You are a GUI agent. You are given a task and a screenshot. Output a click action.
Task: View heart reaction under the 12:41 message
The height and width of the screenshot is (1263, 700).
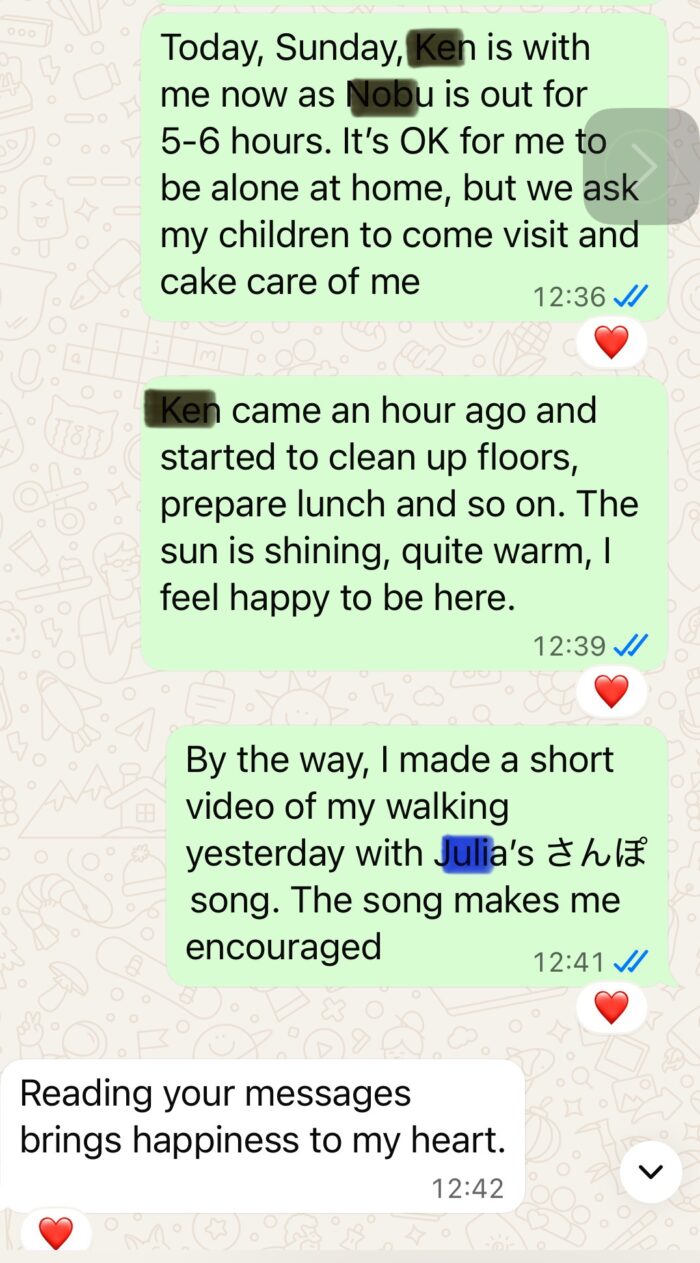[611, 1006]
